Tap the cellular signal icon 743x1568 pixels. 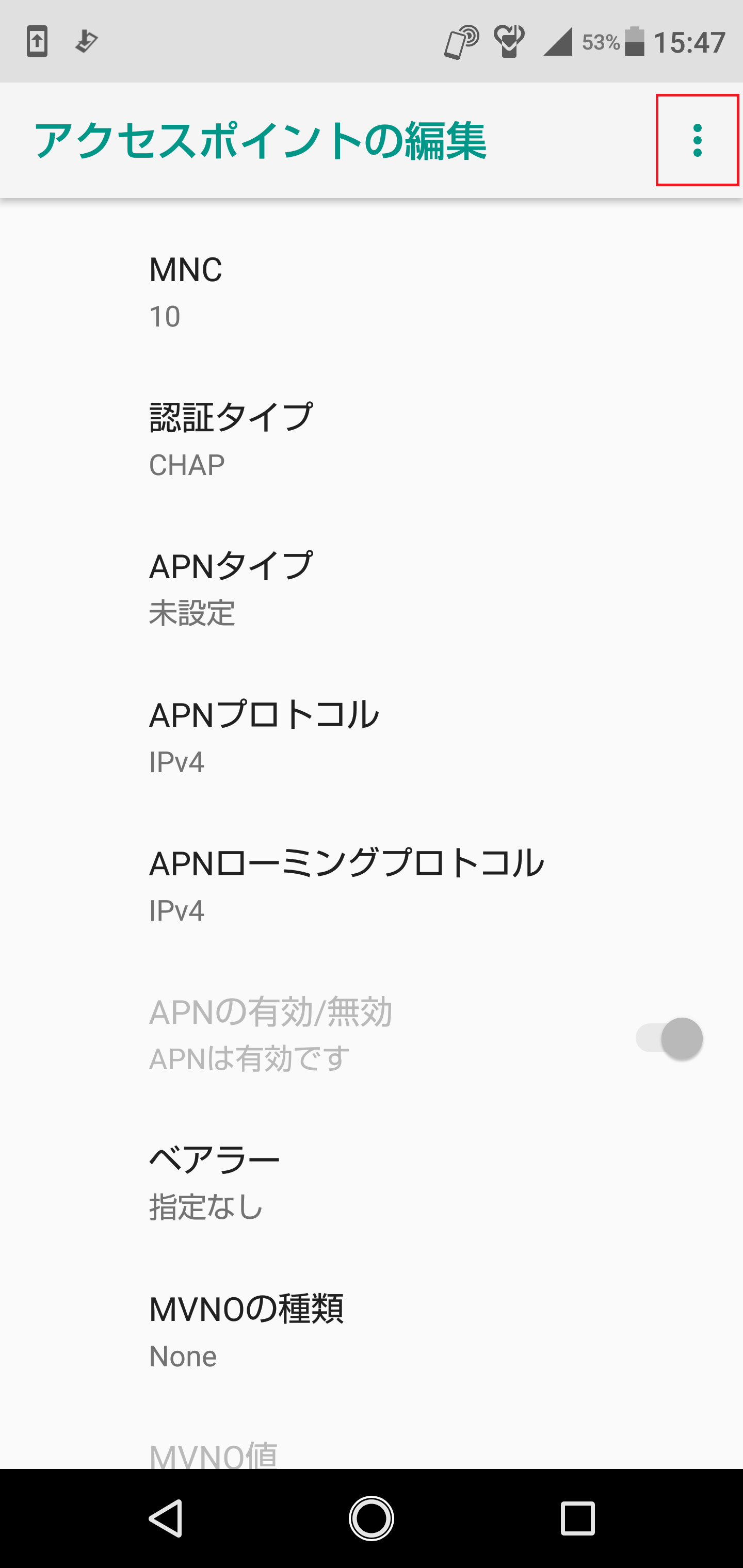point(557,40)
